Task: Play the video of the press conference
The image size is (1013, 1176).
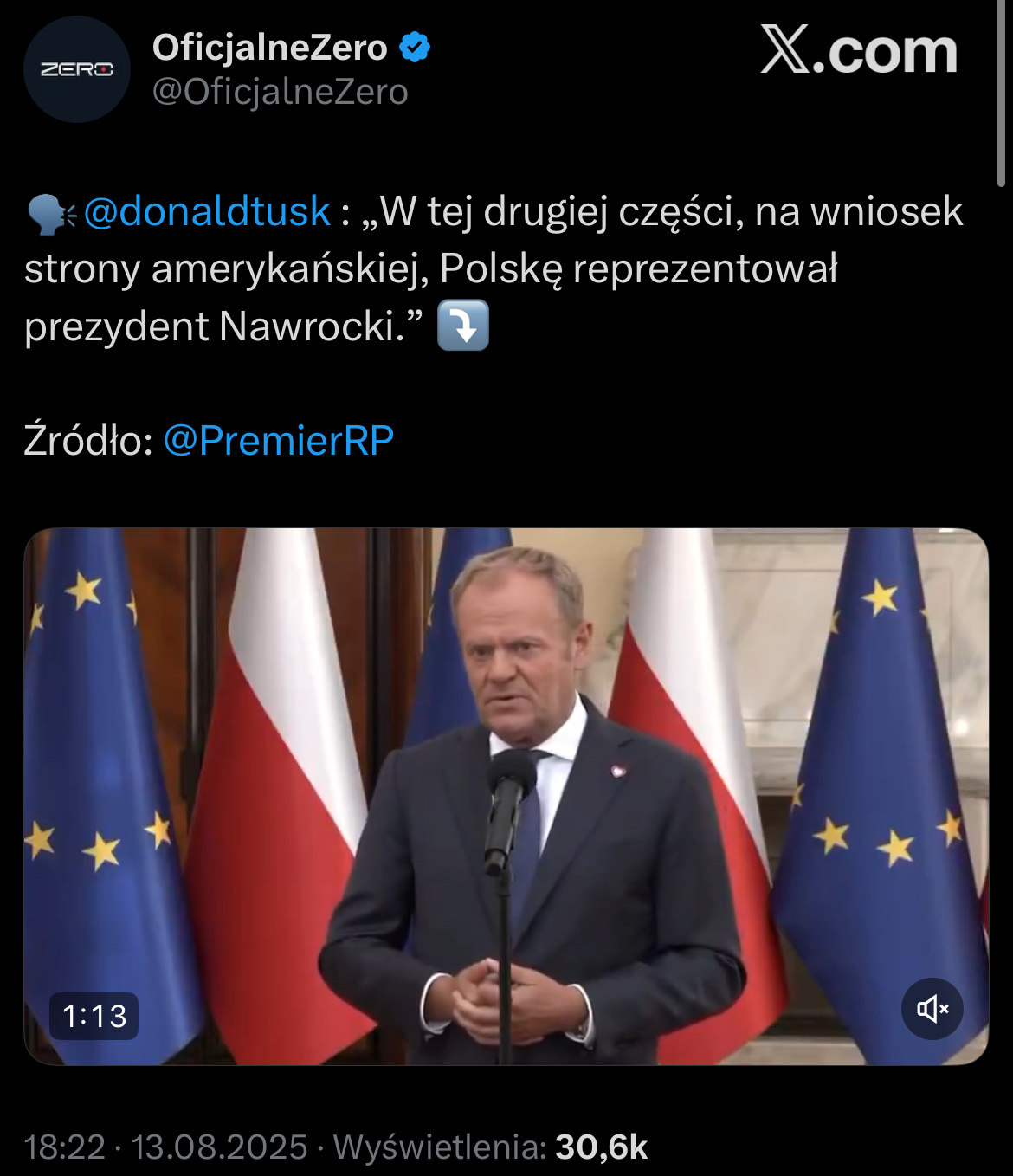Action: click(x=506, y=795)
